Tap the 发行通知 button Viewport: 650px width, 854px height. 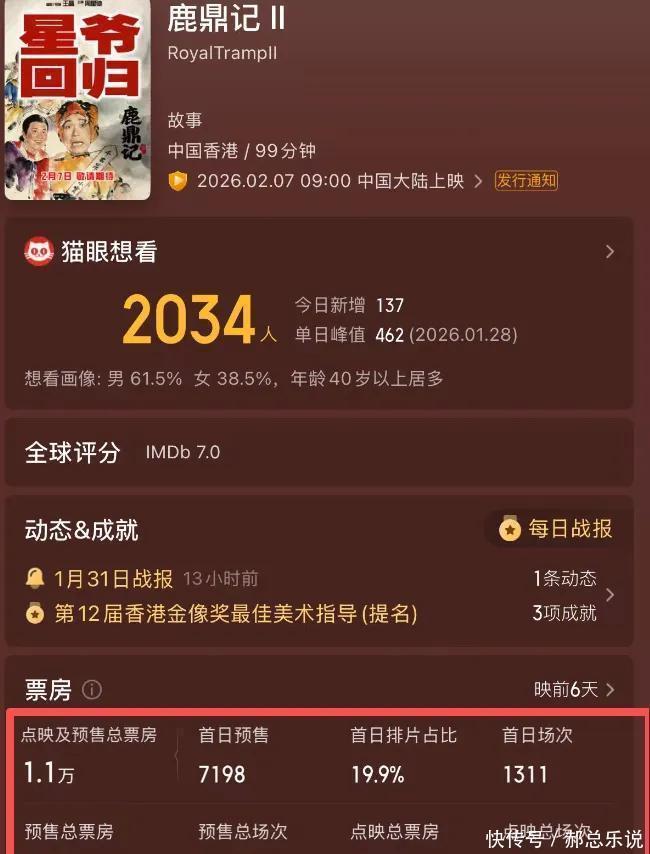tap(526, 181)
